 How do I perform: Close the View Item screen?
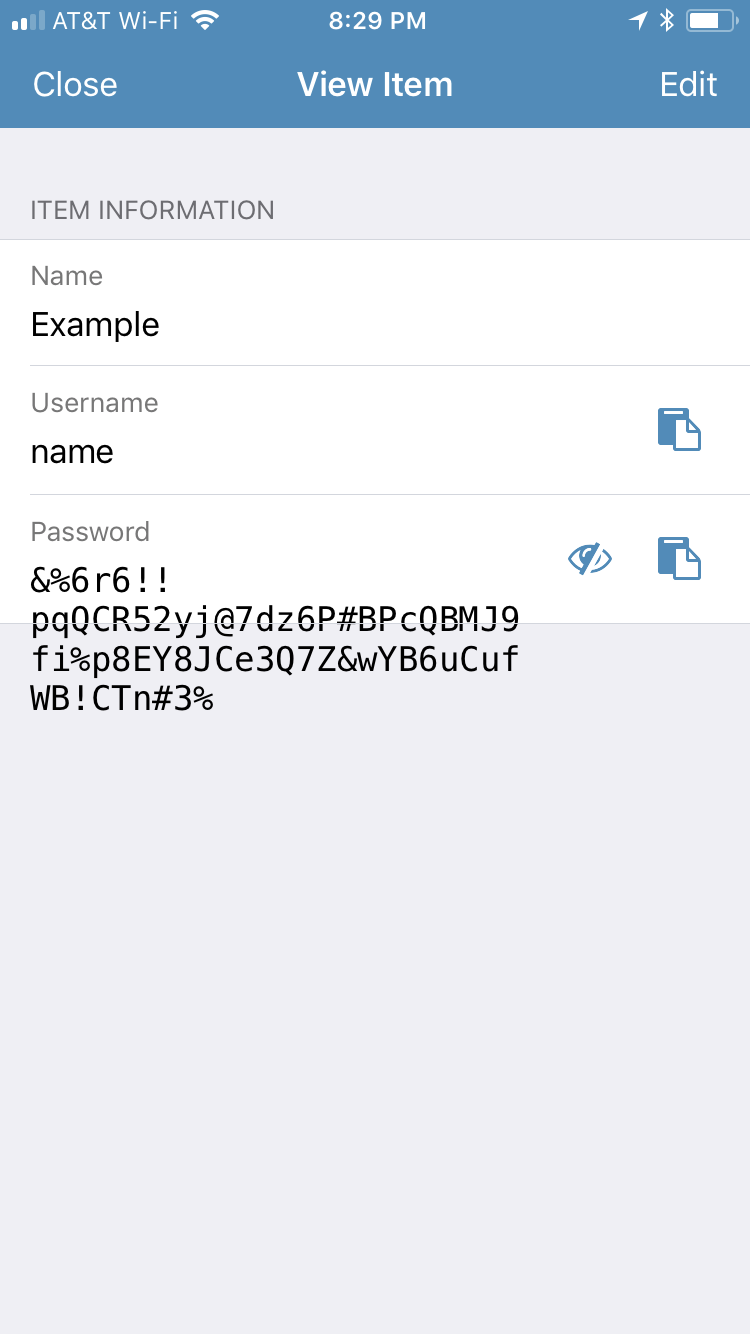click(75, 85)
